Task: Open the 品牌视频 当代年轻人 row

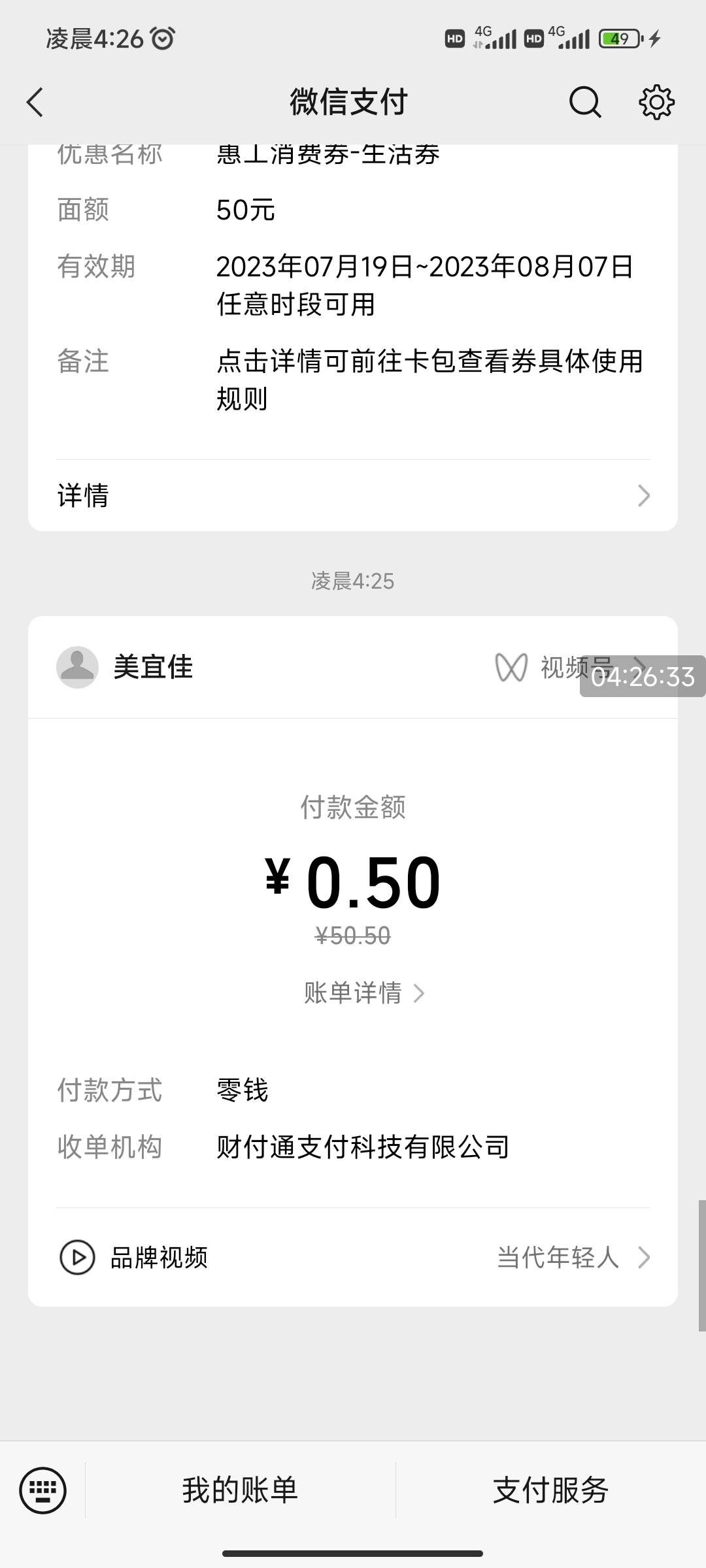Action: (353, 1257)
